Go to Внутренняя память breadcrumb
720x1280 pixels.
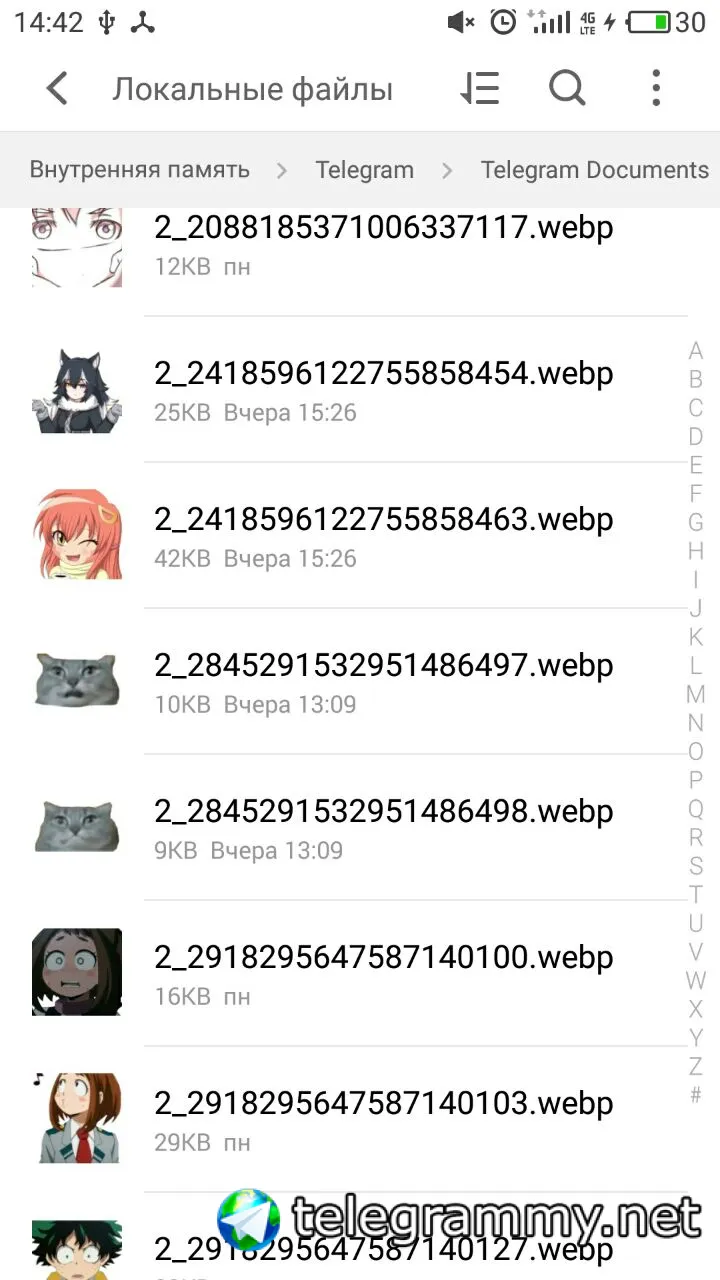coord(139,170)
